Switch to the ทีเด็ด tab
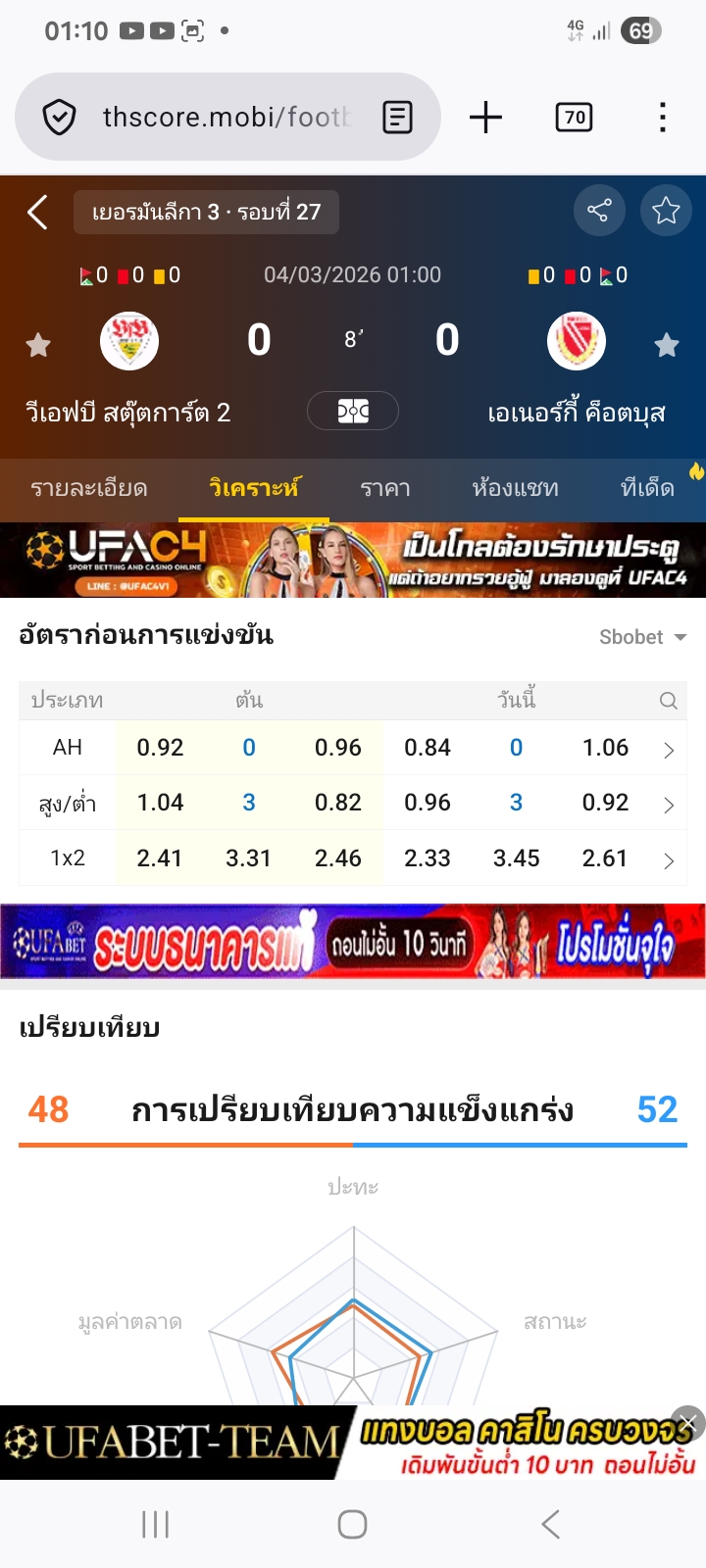 648,488
